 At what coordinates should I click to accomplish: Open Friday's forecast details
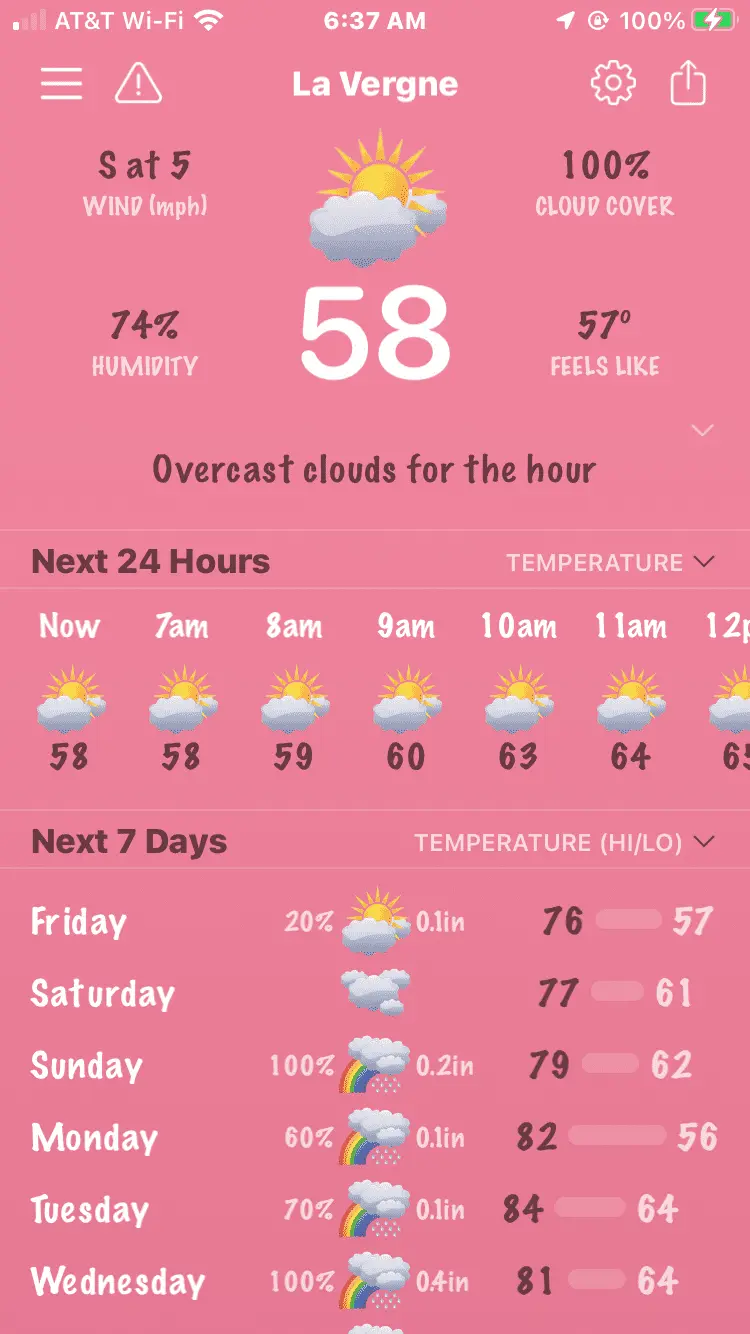374,921
